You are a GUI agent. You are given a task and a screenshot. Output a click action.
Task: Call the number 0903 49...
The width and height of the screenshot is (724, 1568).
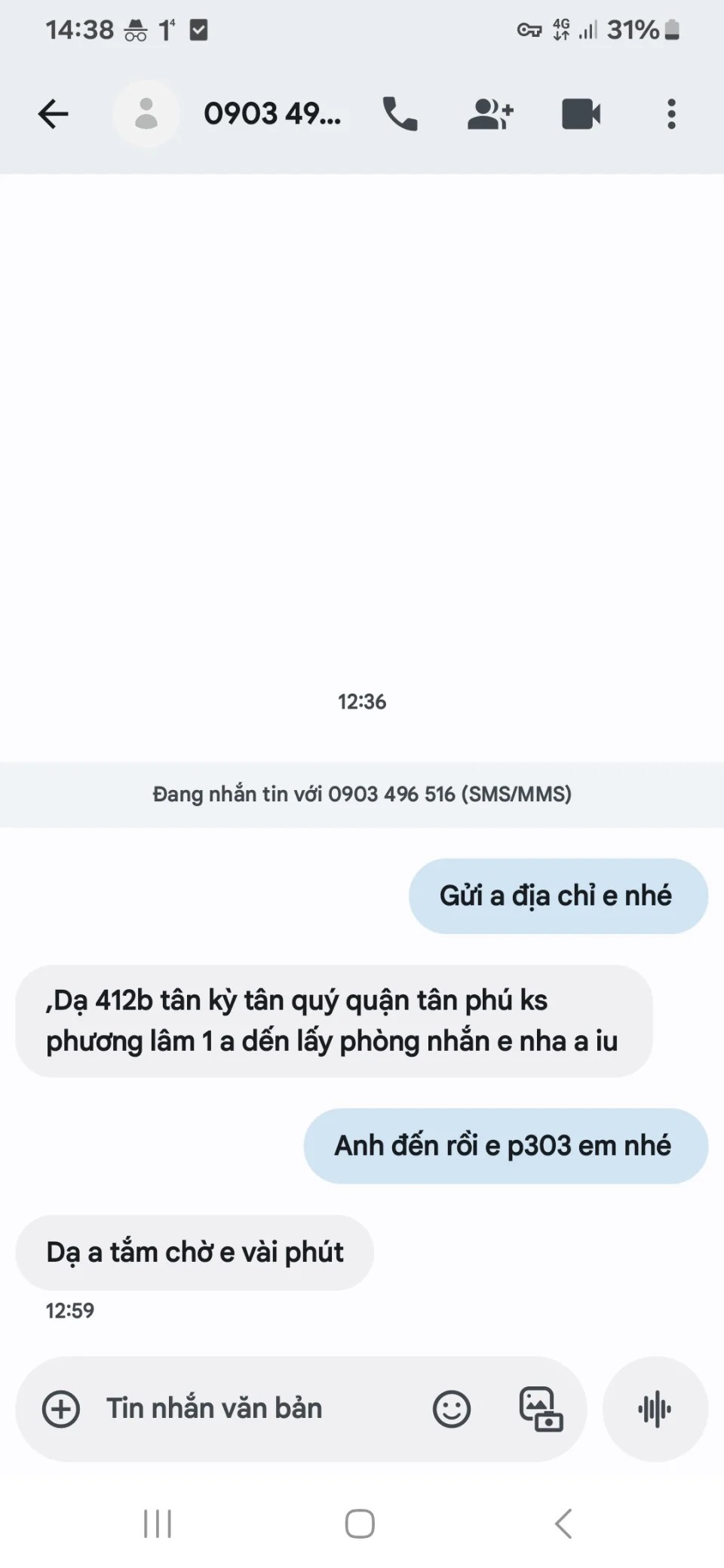click(400, 115)
